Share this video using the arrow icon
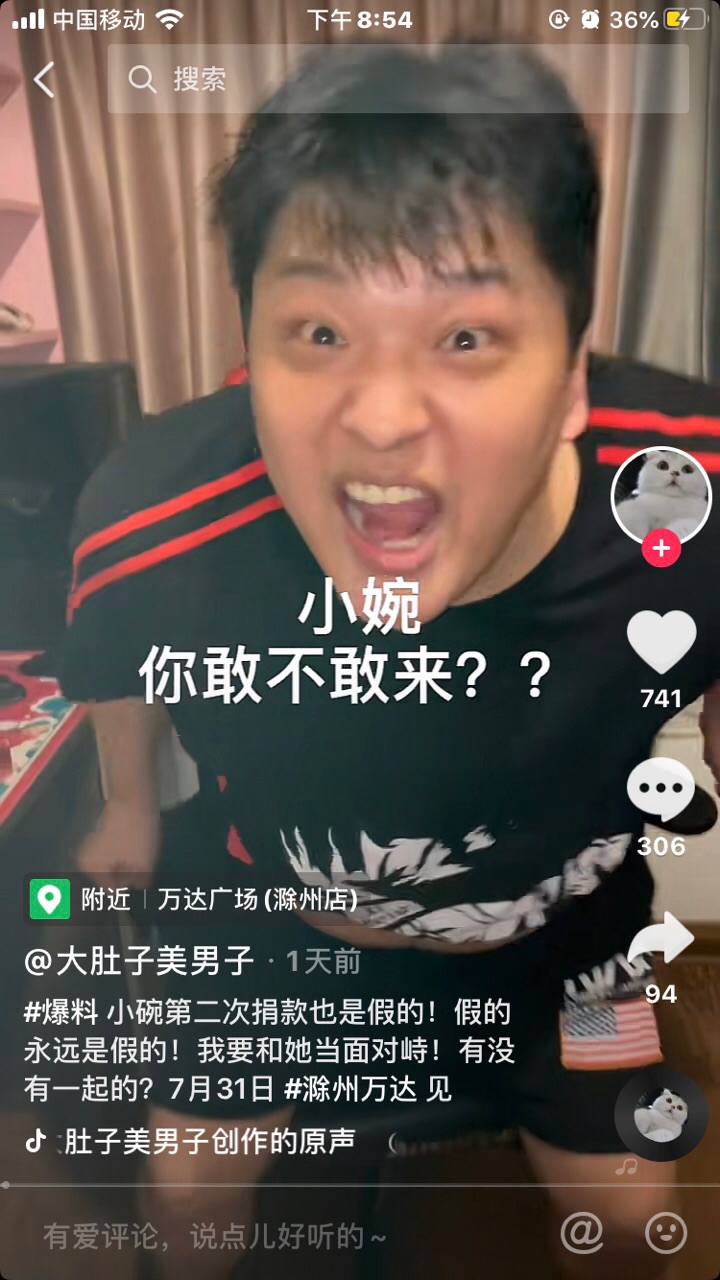The height and width of the screenshot is (1280, 720). coord(661,939)
